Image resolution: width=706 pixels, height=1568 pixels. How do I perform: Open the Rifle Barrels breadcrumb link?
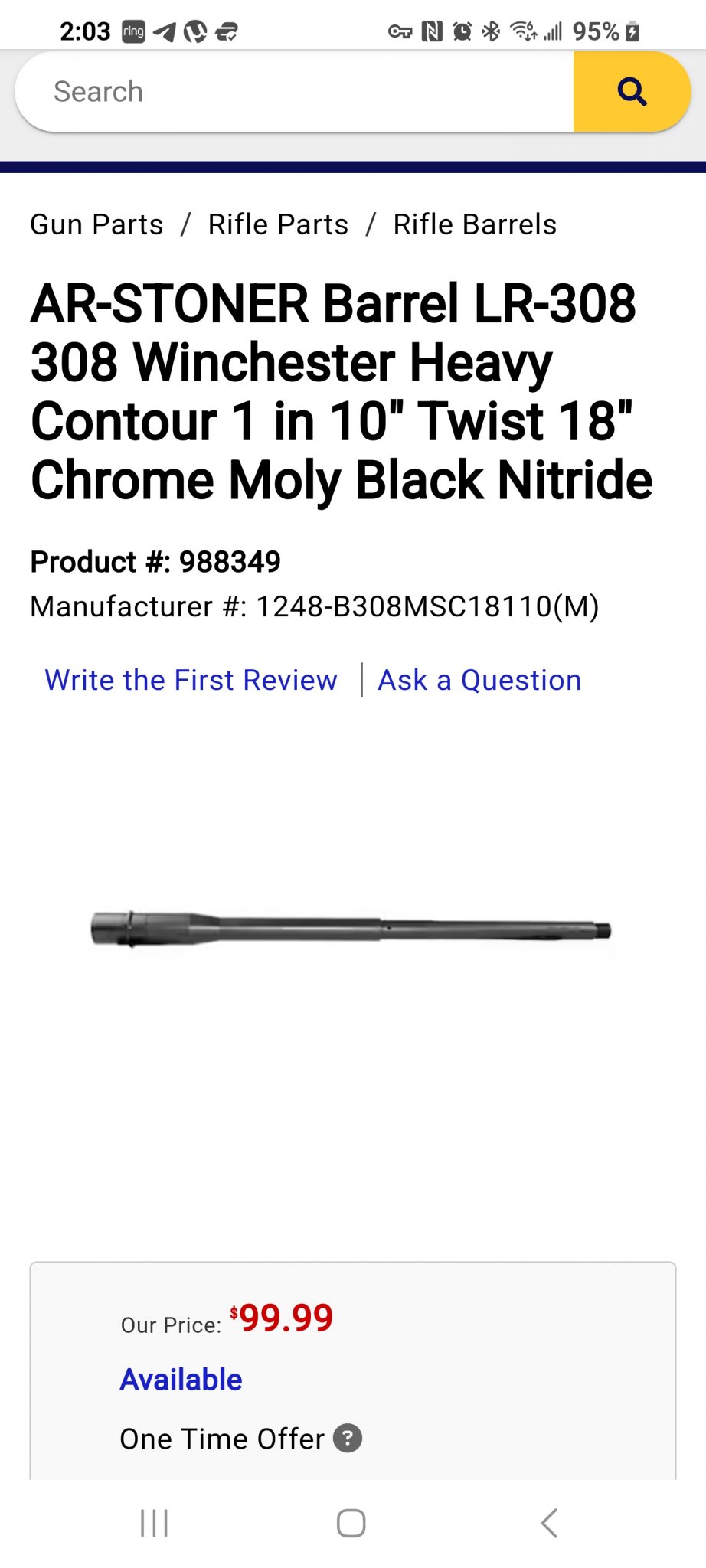[x=475, y=224]
